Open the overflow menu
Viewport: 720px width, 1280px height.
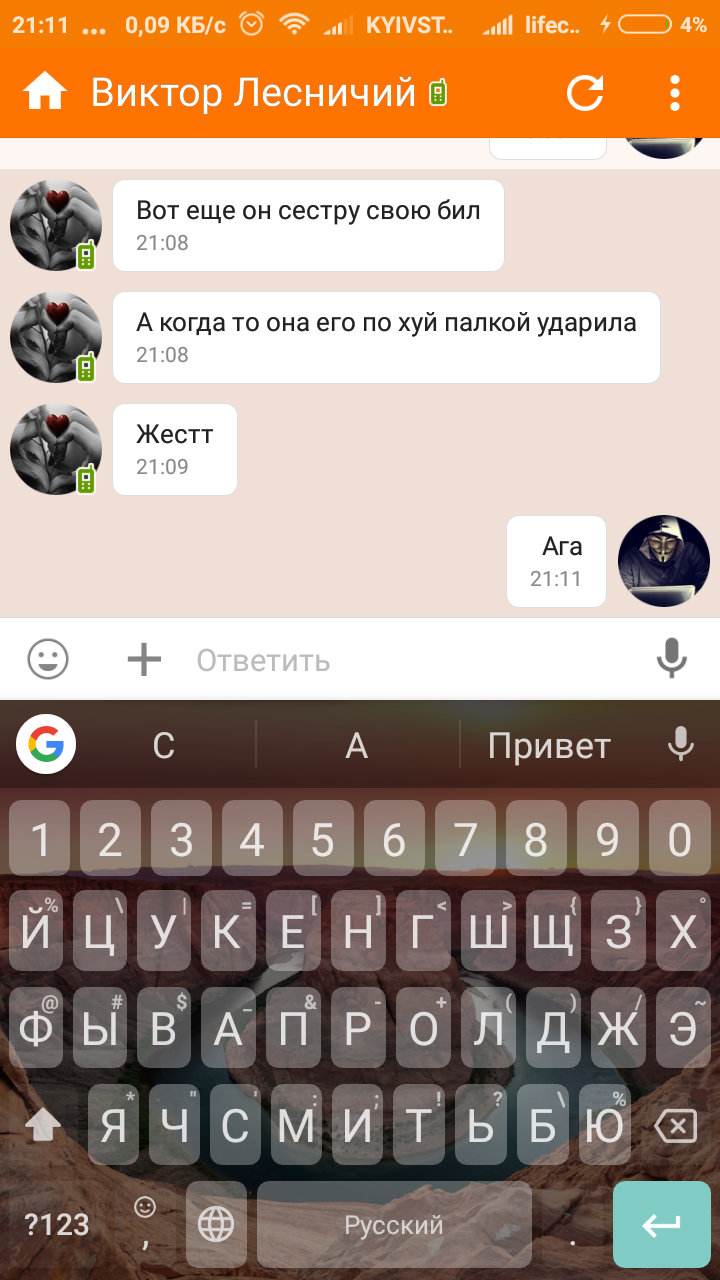[675, 93]
